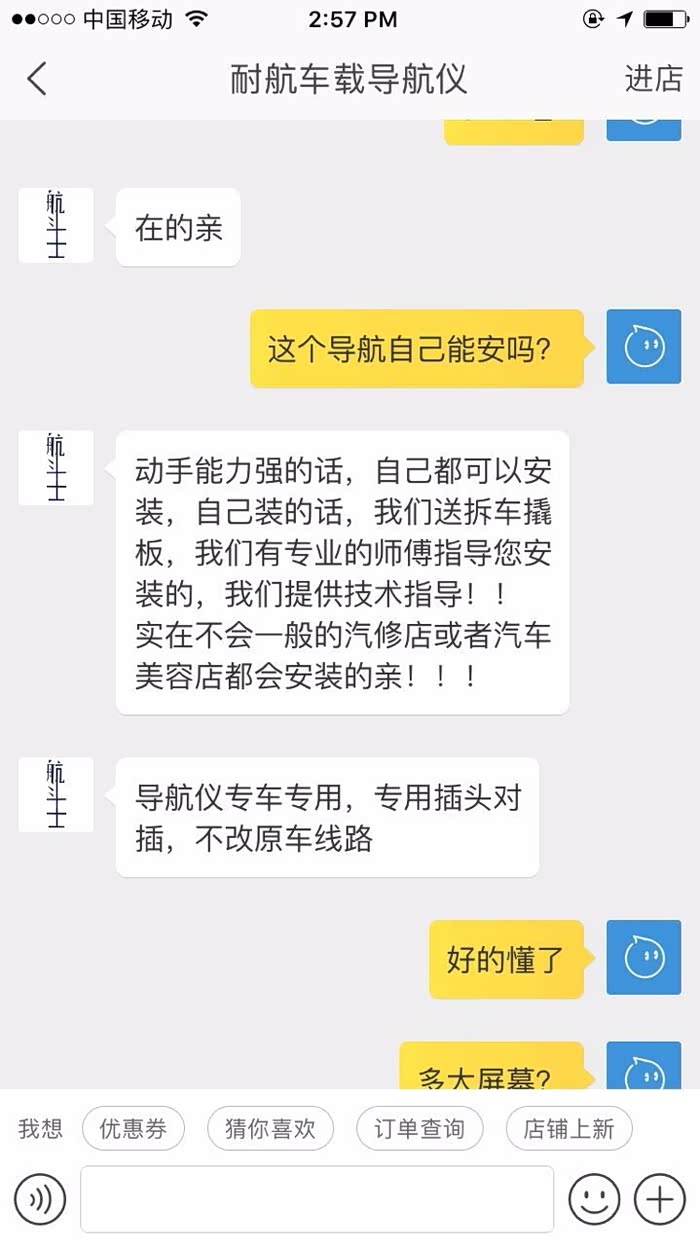
Task: Tap the 猜你喜欢 chip
Action: point(270,1129)
